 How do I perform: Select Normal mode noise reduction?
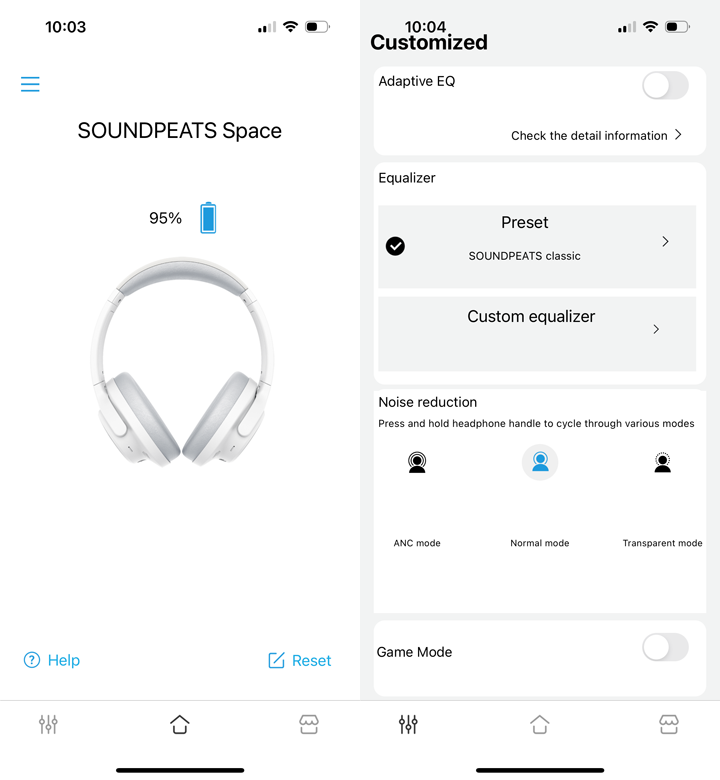540,463
